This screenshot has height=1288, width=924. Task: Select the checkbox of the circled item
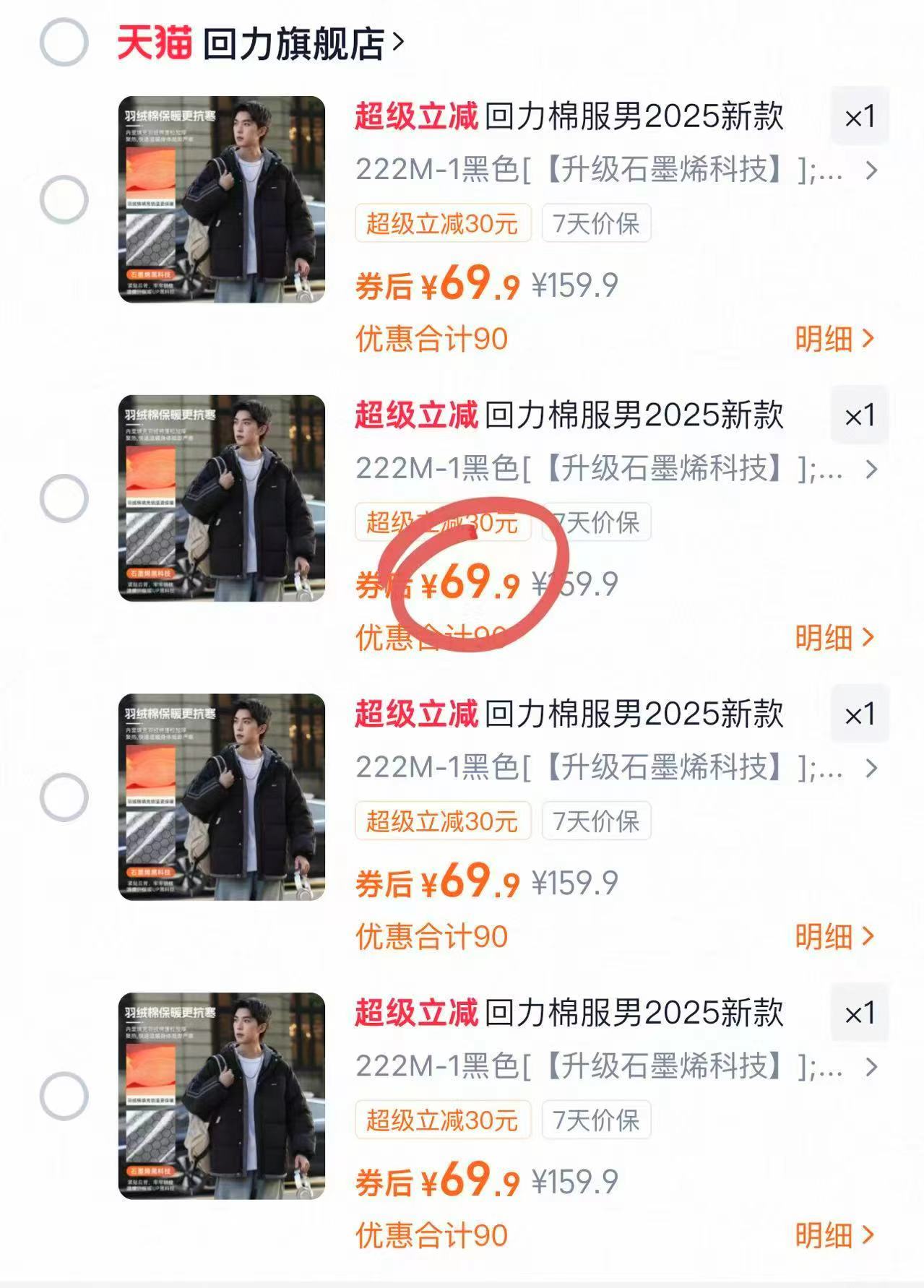[65, 496]
